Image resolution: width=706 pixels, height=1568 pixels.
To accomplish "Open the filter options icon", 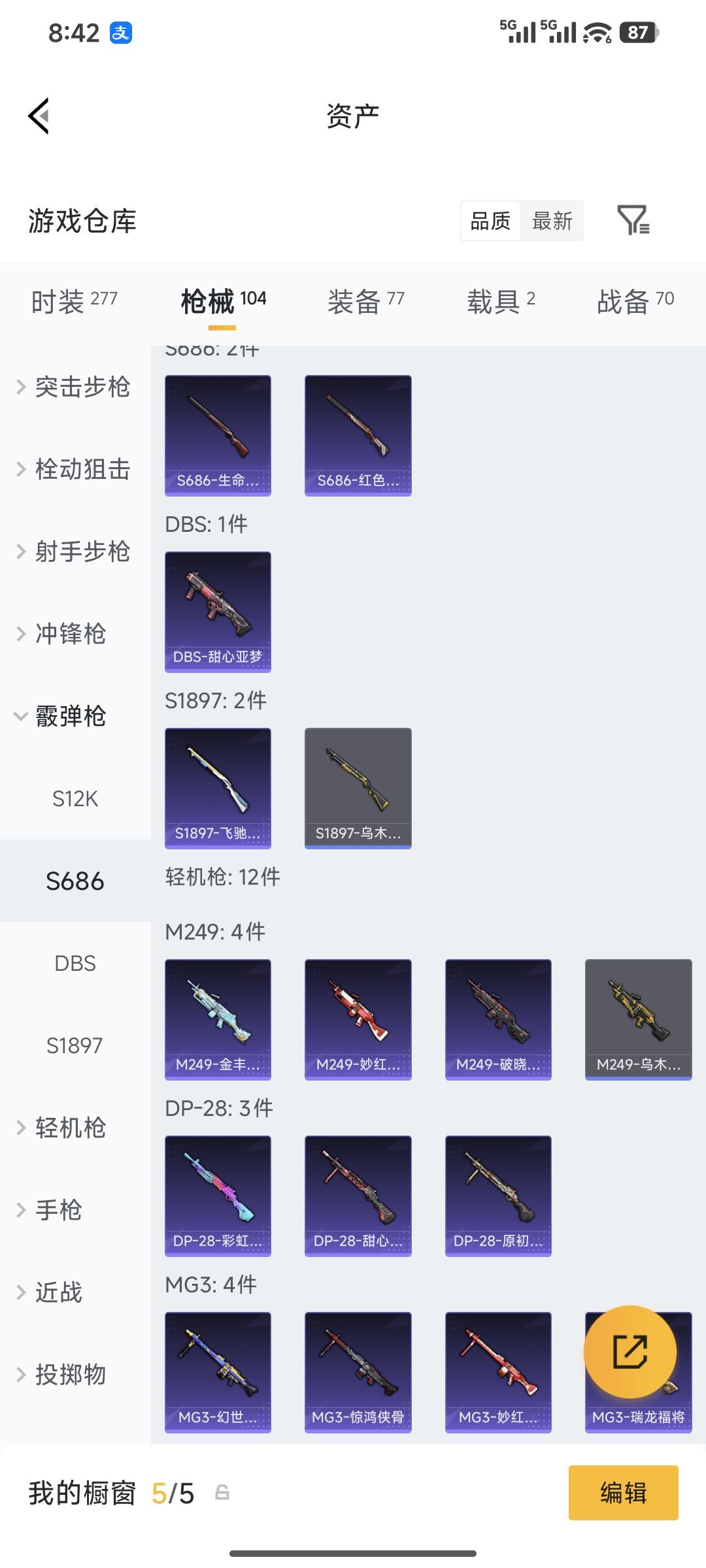I will click(633, 221).
